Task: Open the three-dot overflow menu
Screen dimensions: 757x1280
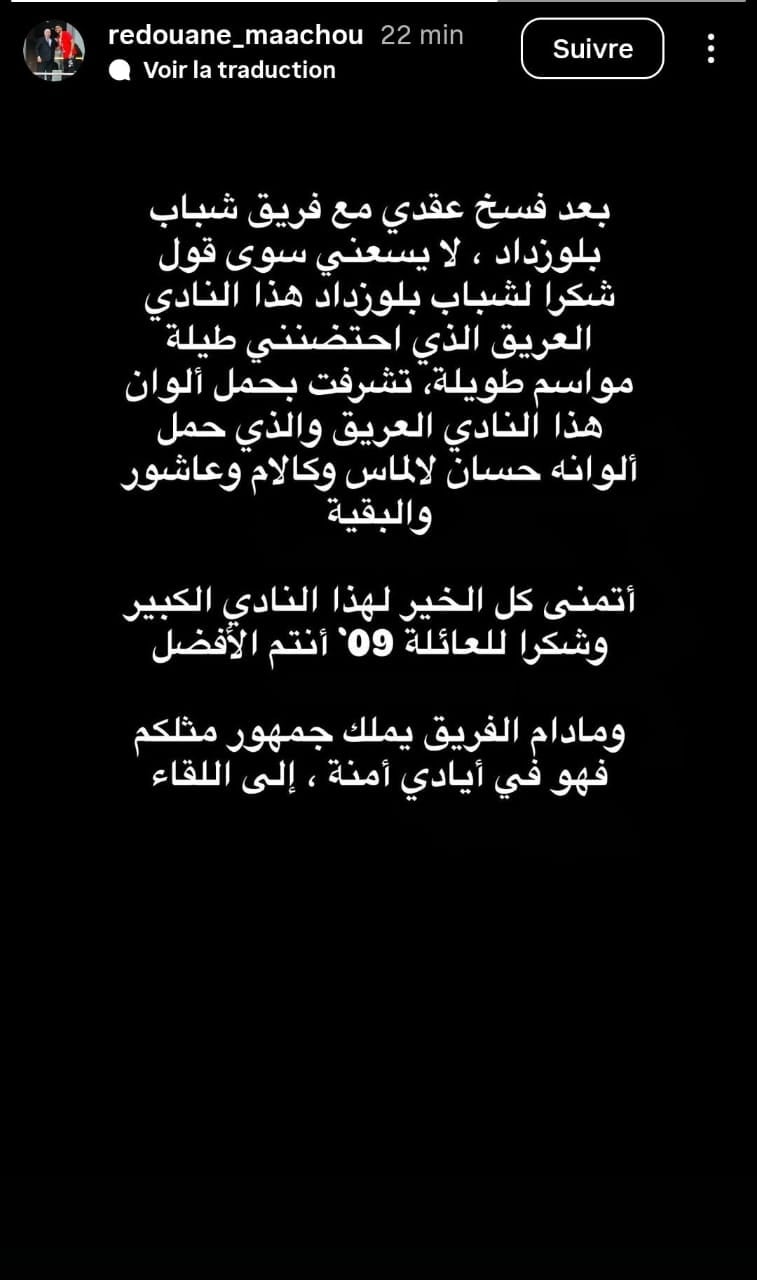Action: tap(711, 48)
